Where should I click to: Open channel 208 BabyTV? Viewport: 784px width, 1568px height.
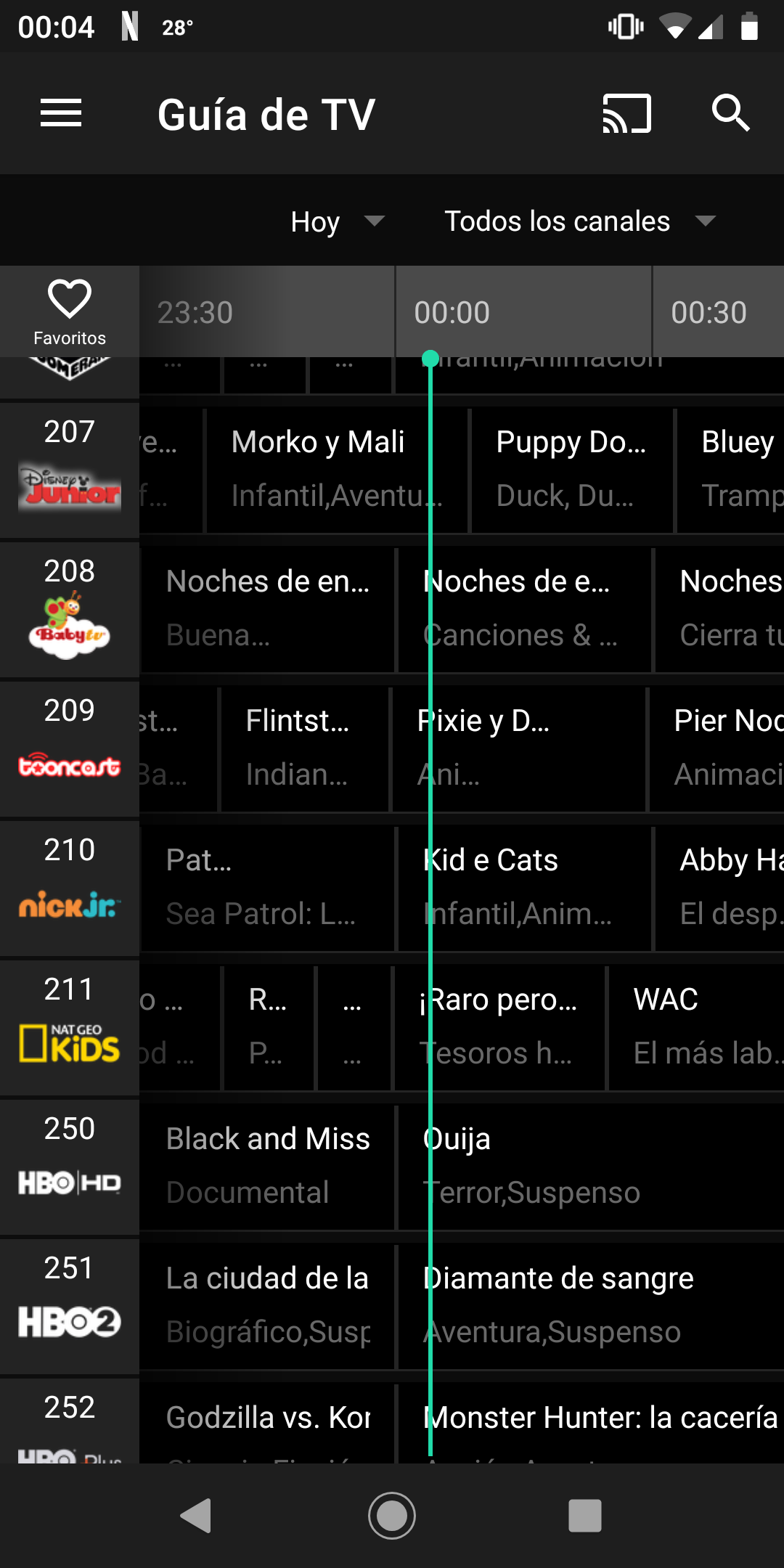click(70, 609)
